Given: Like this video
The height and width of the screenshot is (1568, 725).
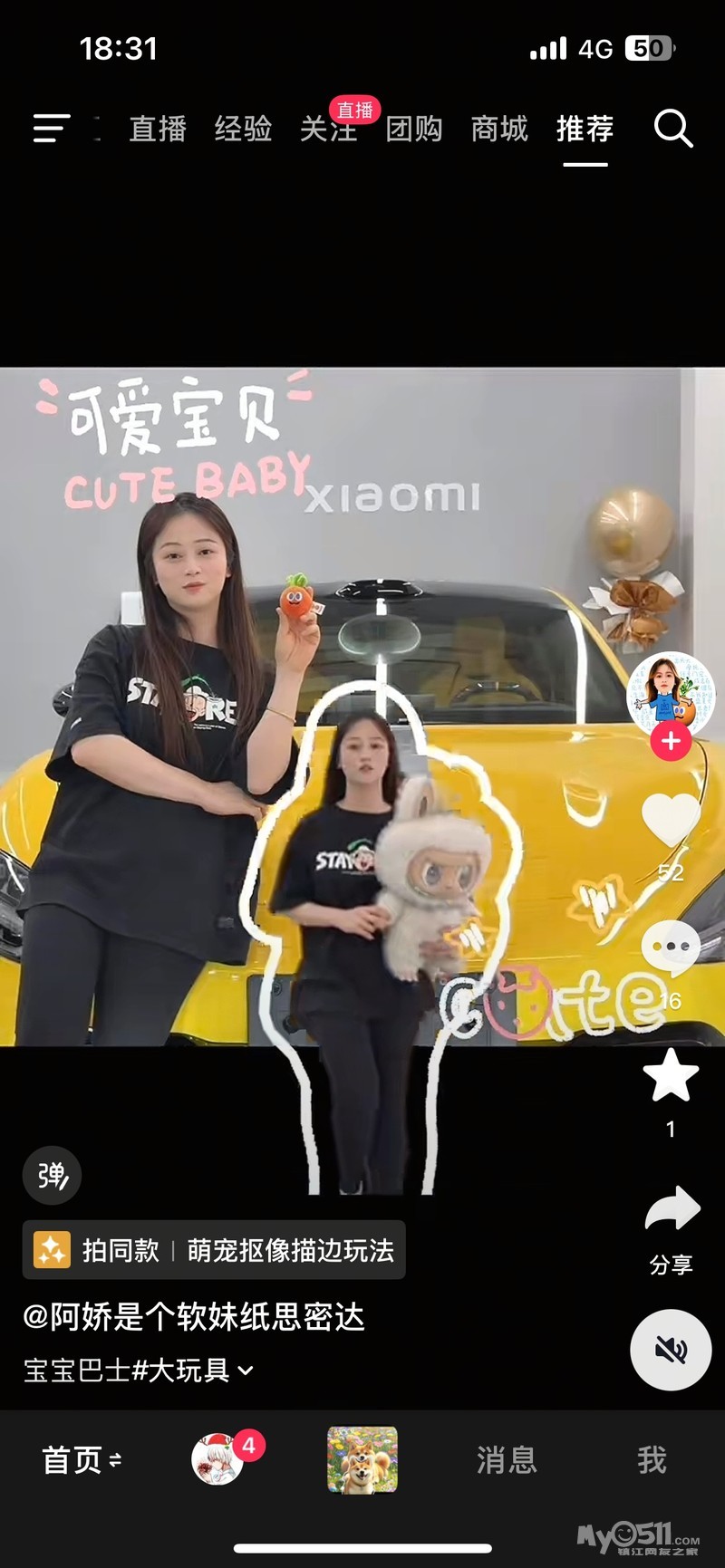Looking at the screenshot, I should [x=671, y=819].
